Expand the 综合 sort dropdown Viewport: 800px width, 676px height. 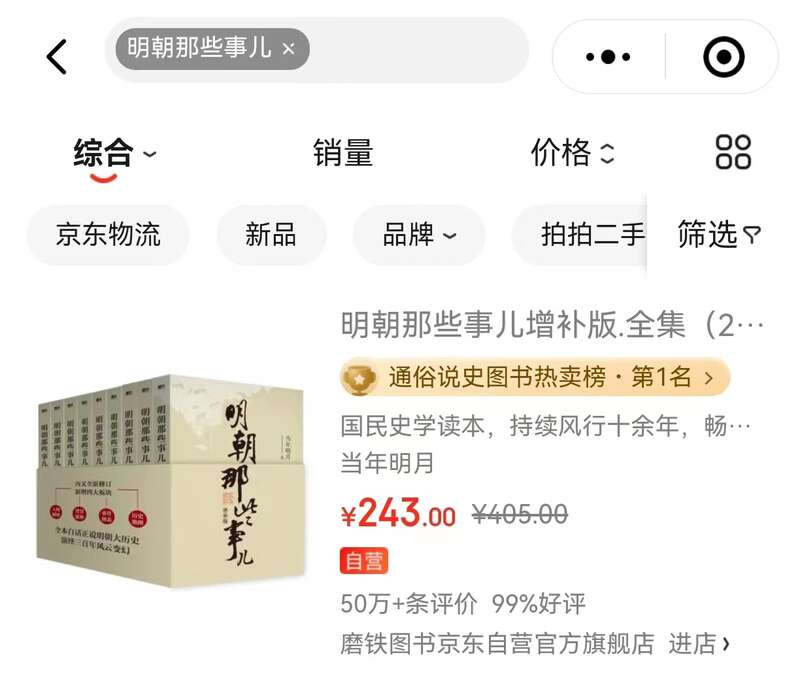point(115,153)
